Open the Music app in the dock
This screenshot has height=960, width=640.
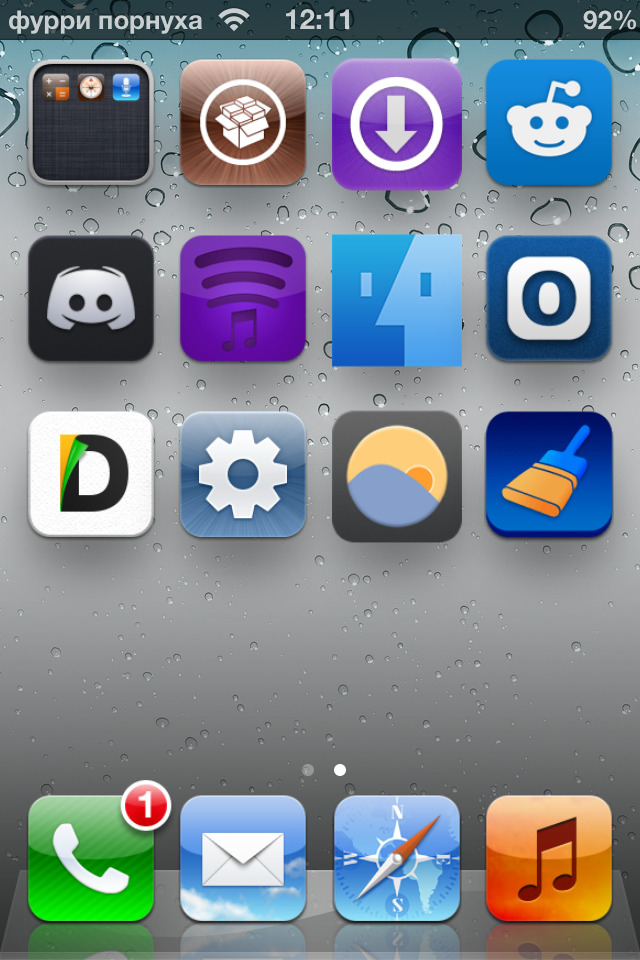click(548, 858)
